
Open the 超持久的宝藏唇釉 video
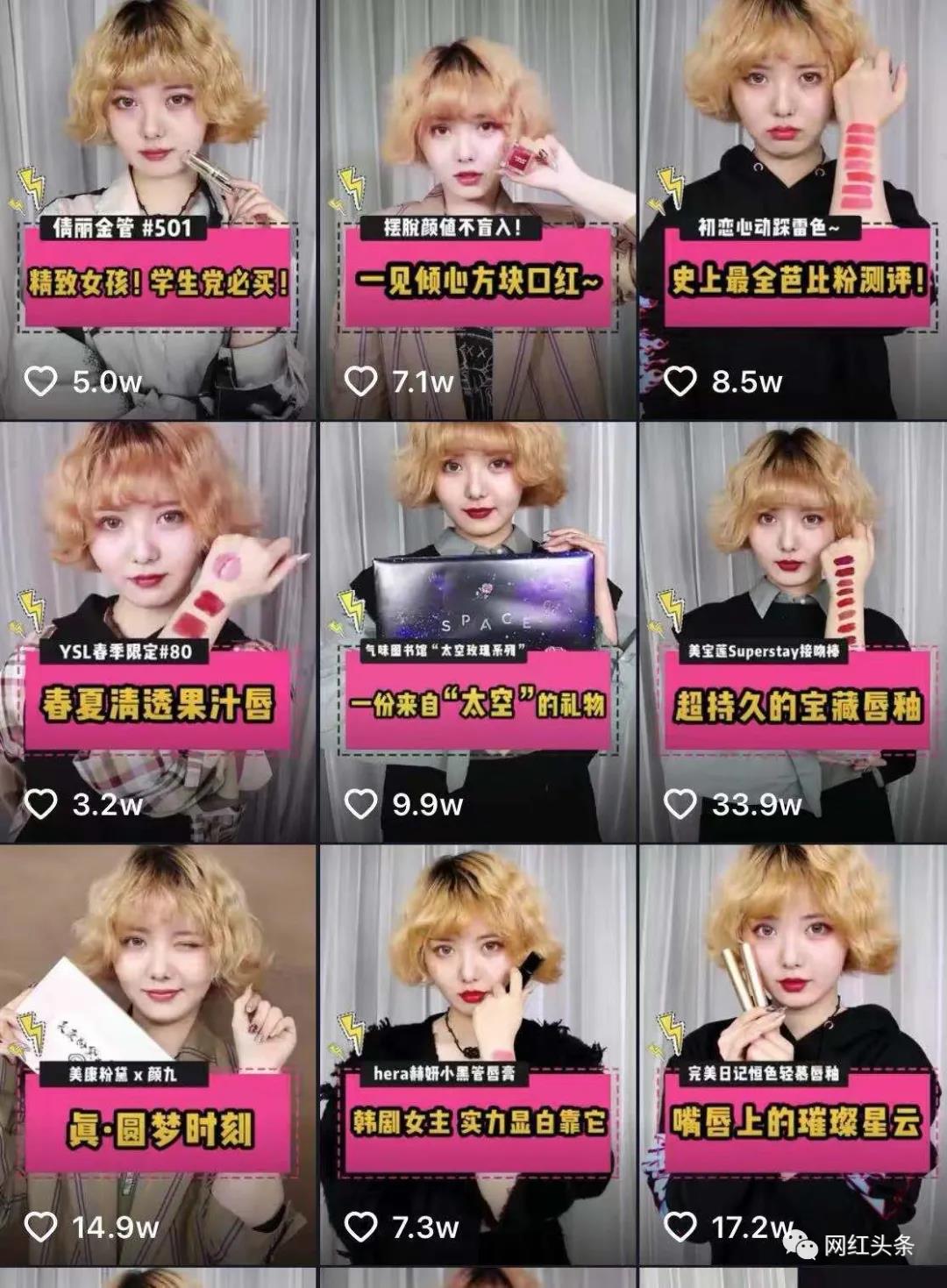coord(794,631)
